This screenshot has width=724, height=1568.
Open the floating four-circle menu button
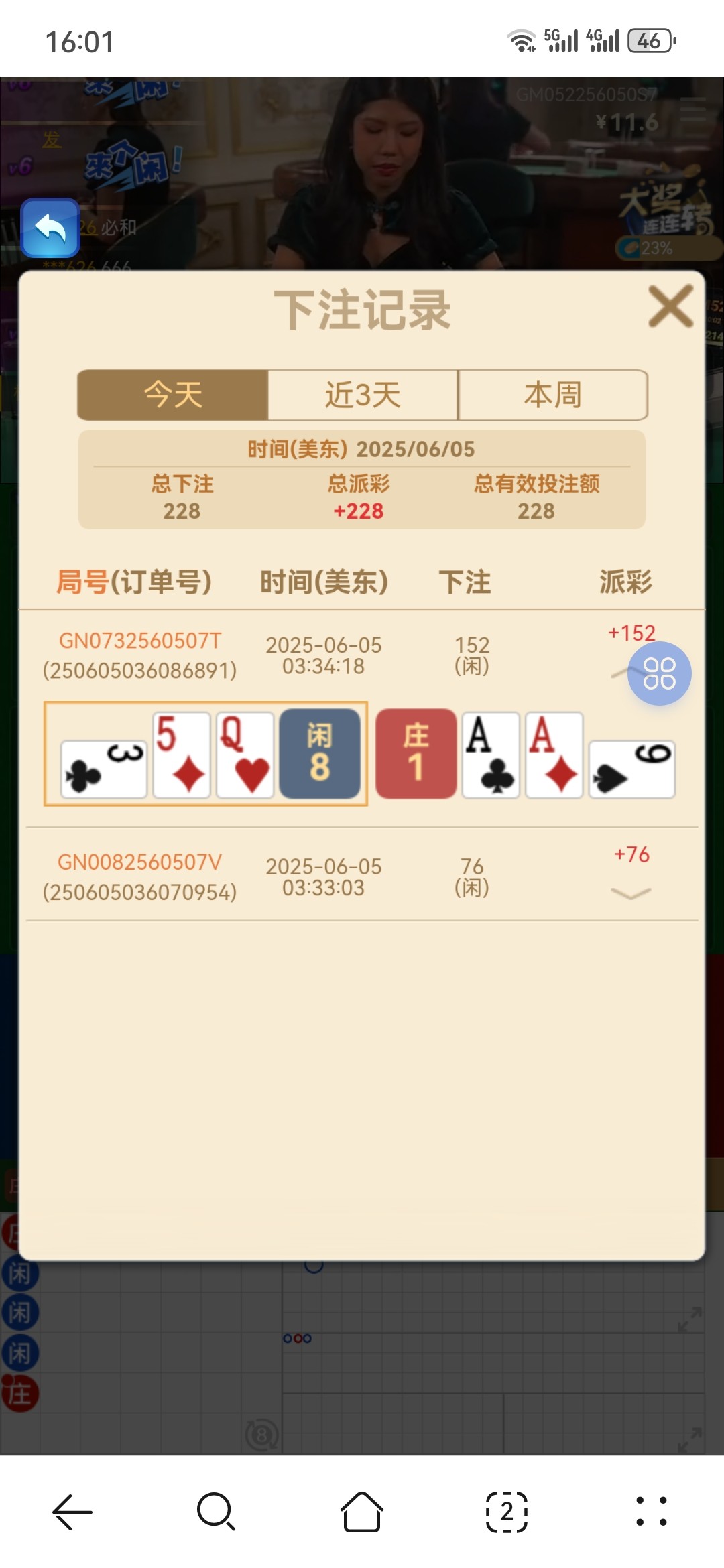[x=659, y=673]
